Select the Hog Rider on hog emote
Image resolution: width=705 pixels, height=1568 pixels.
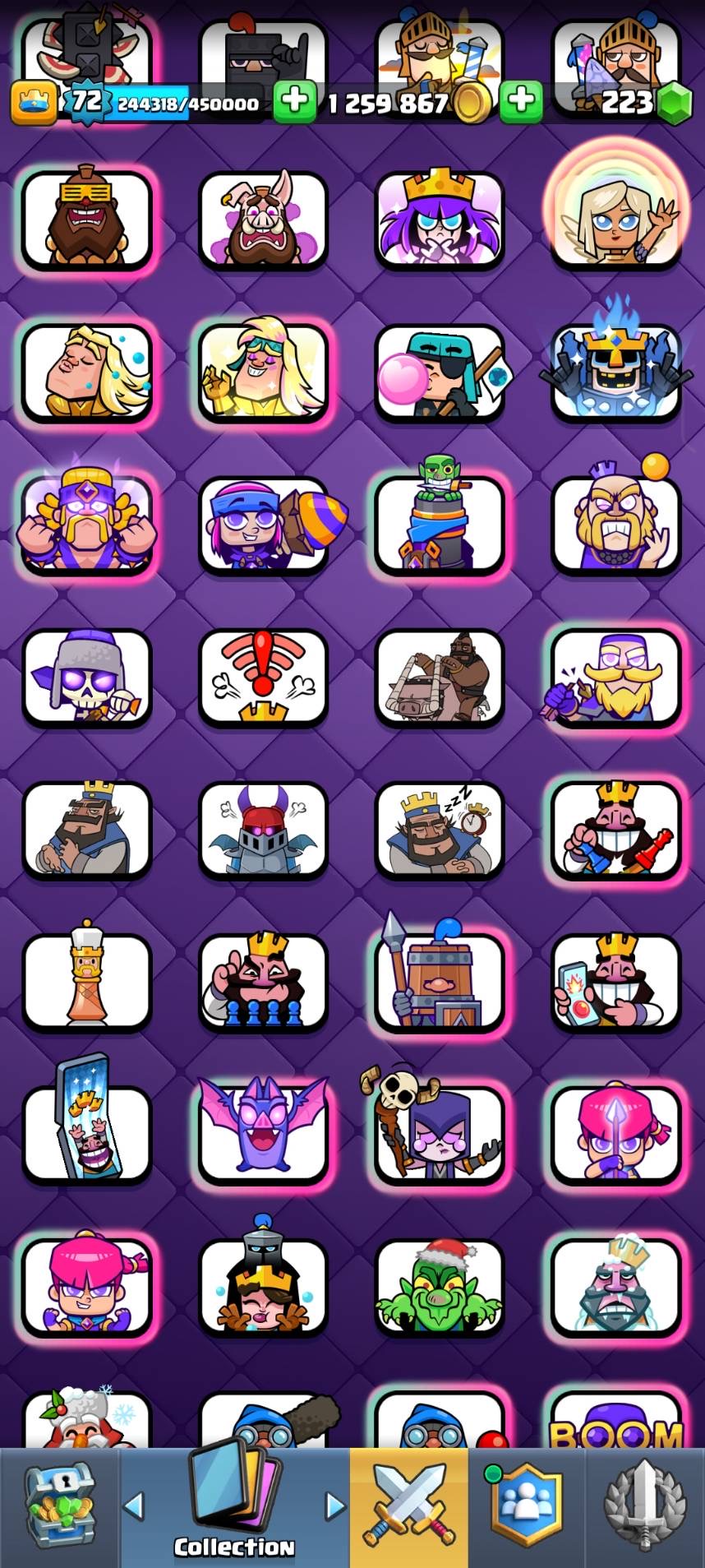click(440, 678)
